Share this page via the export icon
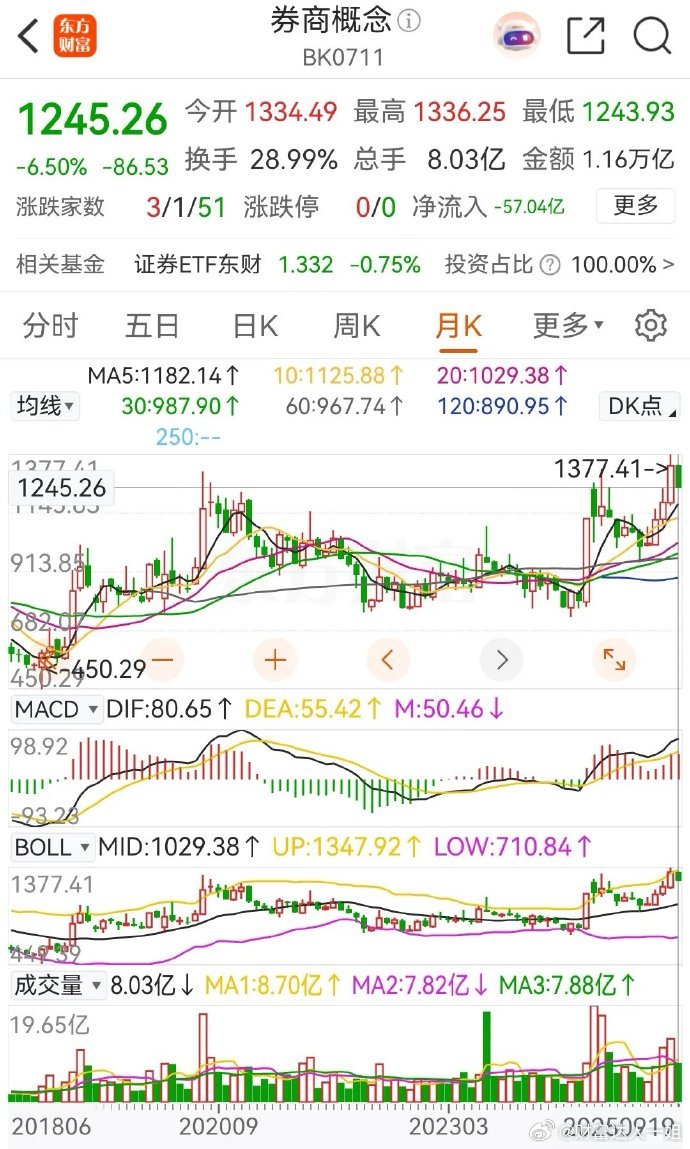Image resolution: width=690 pixels, height=1149 pixels. click(x=586, y=35)
